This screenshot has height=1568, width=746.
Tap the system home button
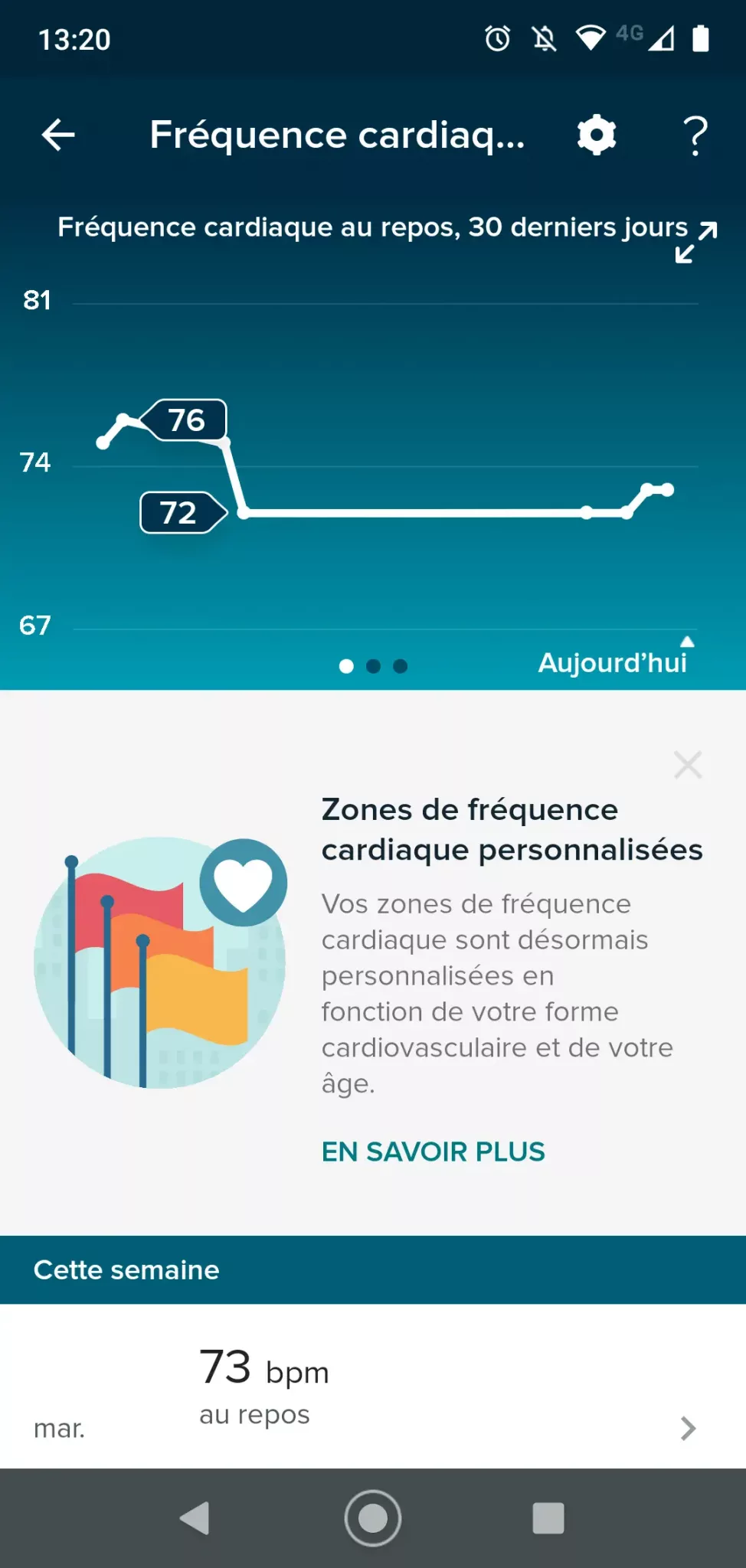click(373, 1517)
